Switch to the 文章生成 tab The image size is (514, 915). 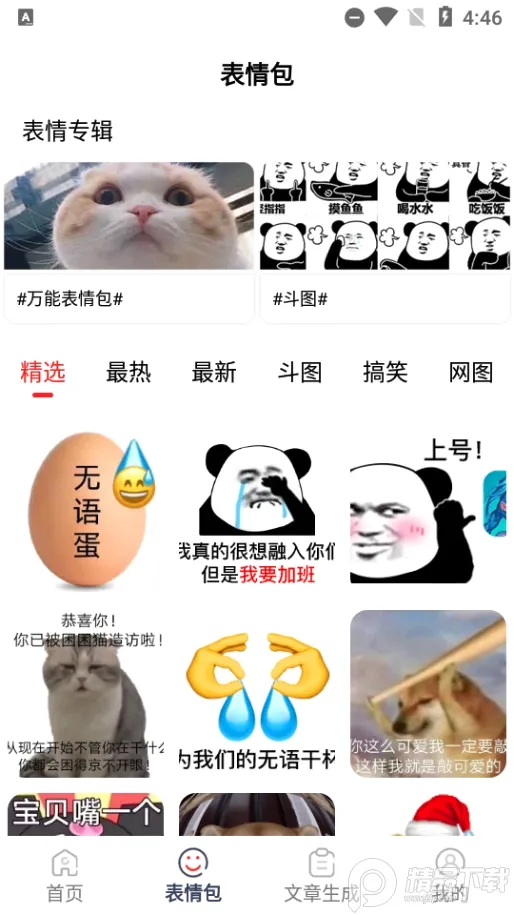321,875
